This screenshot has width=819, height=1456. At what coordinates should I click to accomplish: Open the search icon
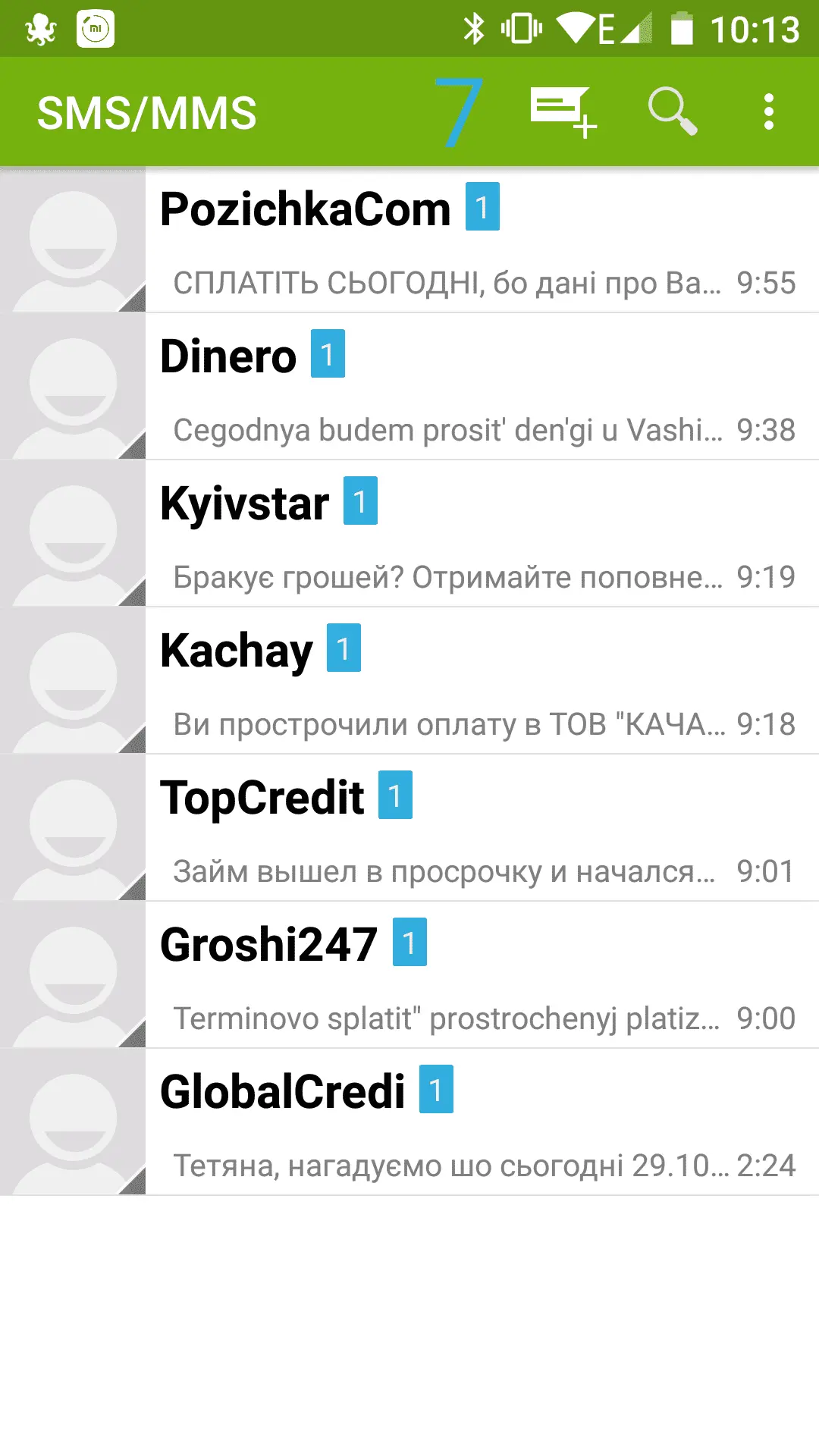click(672, 112)
